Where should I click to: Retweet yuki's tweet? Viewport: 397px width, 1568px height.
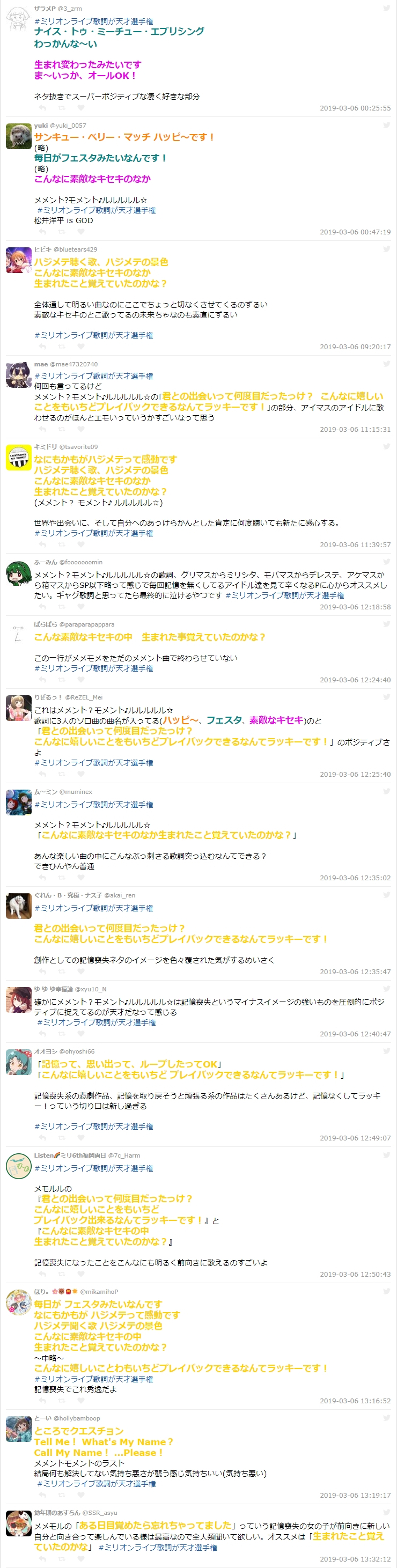[x=62, y=232]
